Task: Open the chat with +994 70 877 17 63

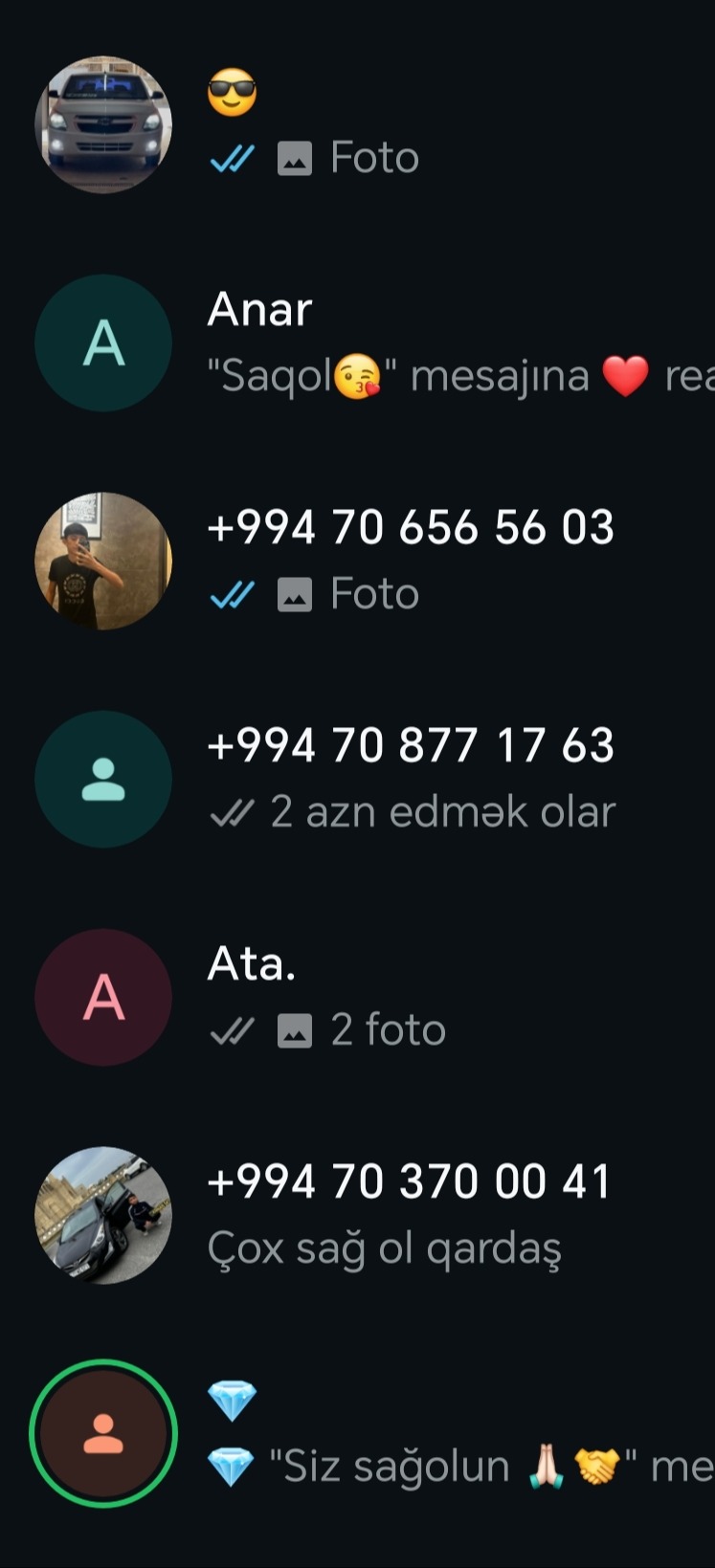Action: pos(431,779)
